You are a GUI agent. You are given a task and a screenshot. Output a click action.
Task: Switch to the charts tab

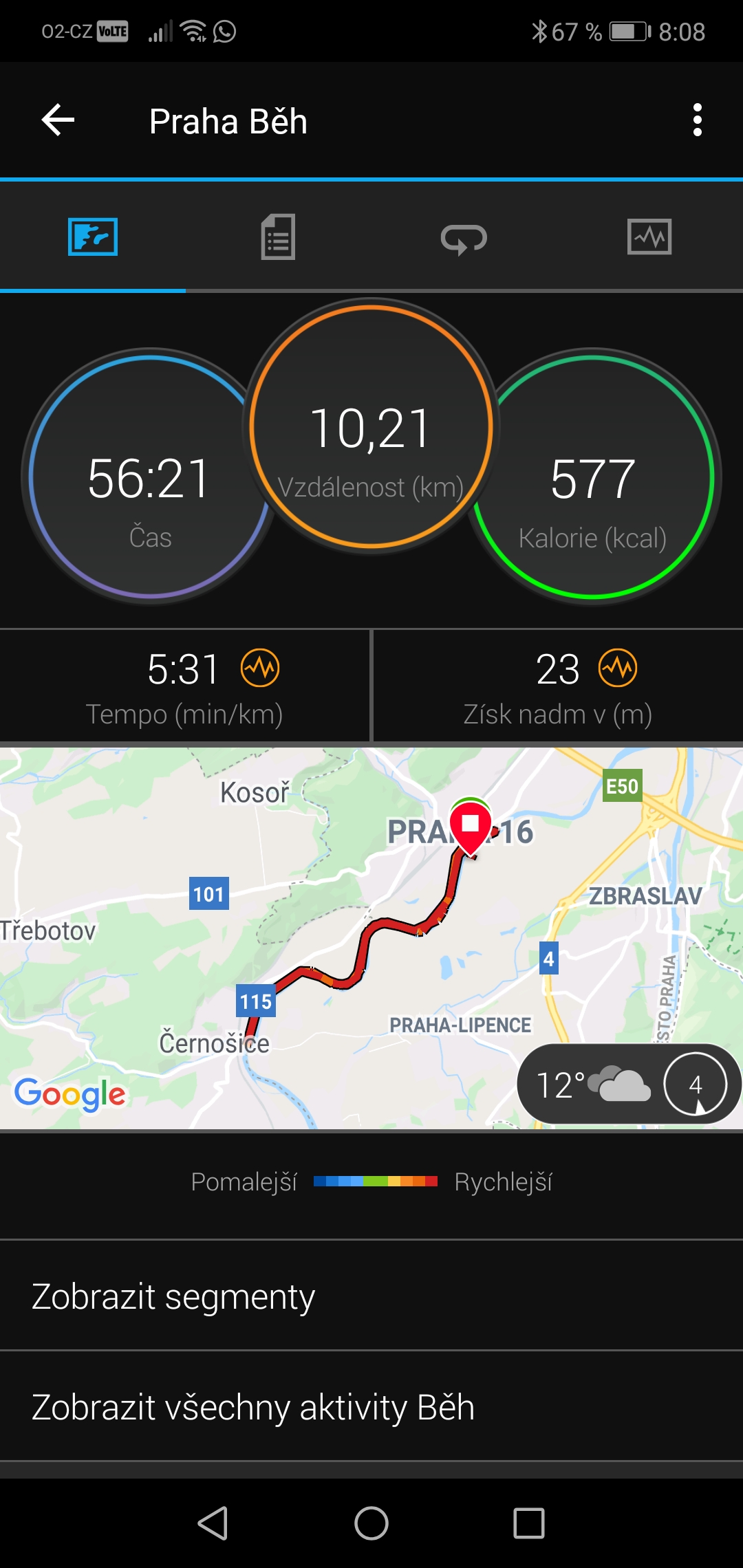(649, 237)
